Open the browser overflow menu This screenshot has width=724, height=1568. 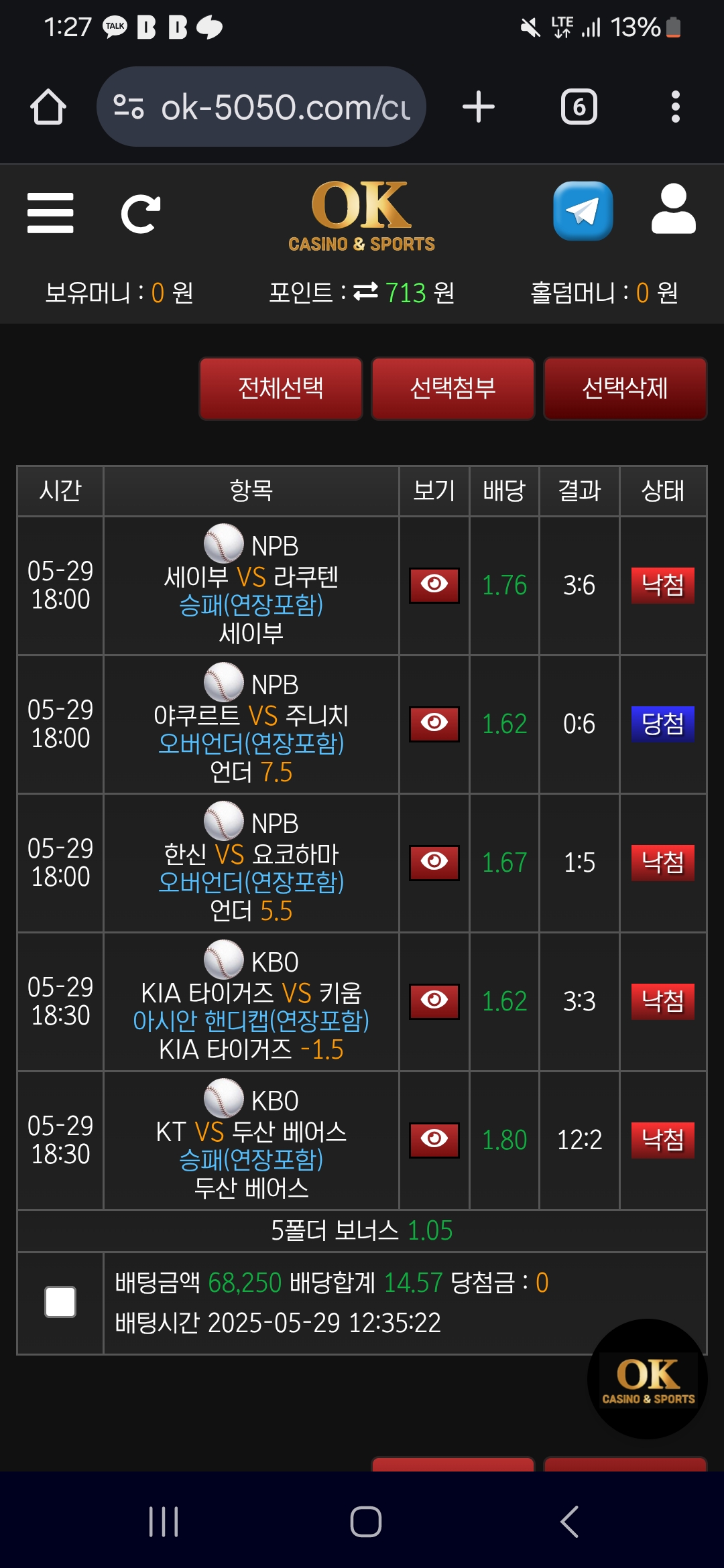[675, 107]
